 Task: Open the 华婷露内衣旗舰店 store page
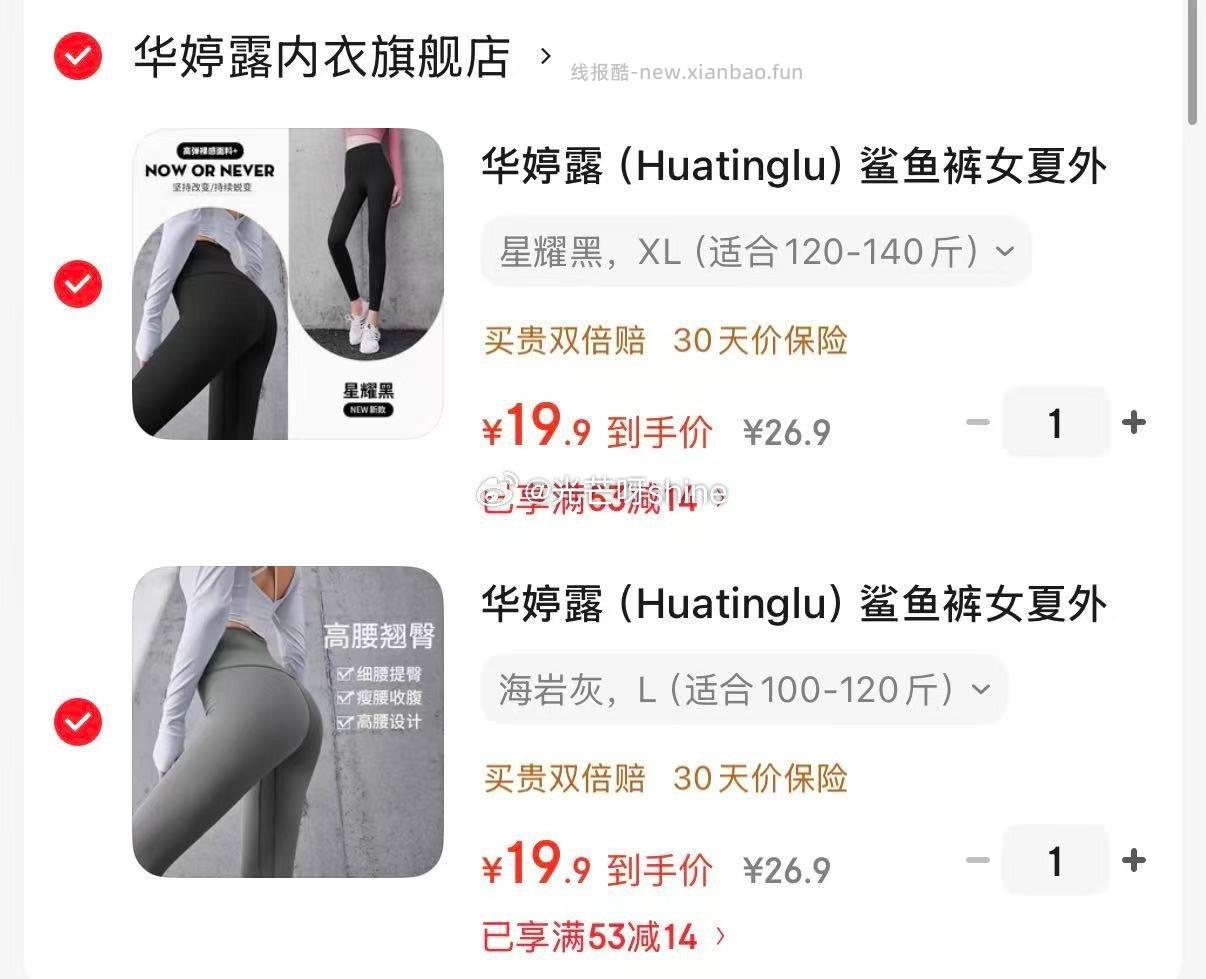[322, 57]
